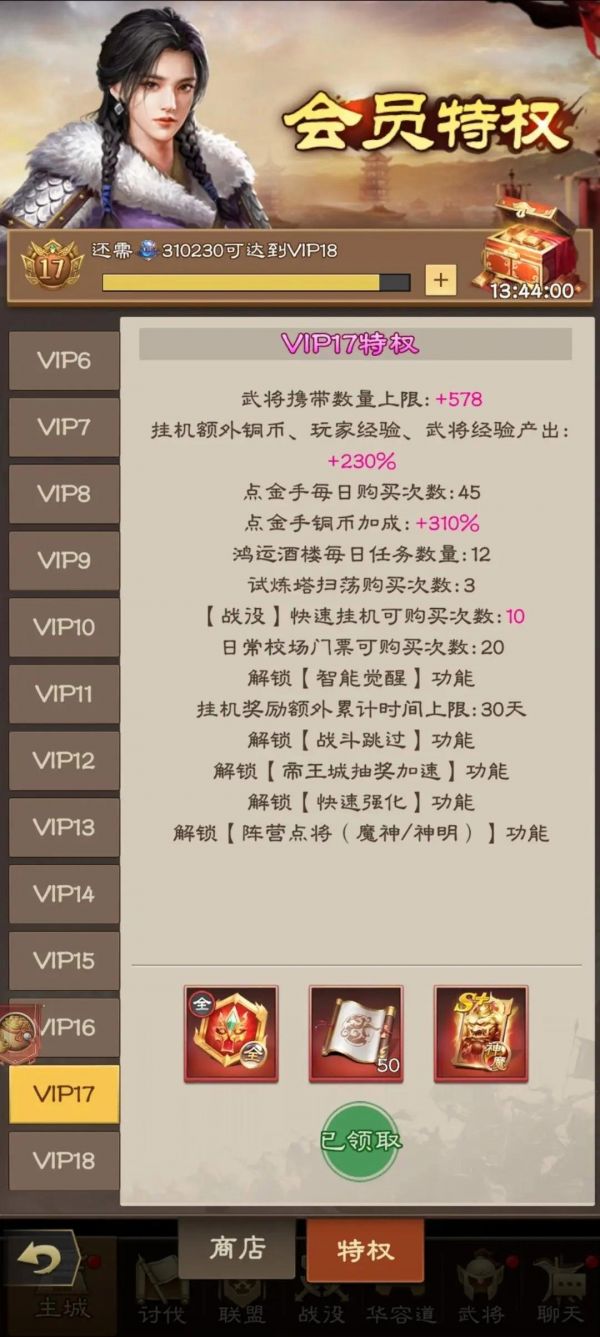
Task: Select the 特权 tab
Action: pos(365,1250)
